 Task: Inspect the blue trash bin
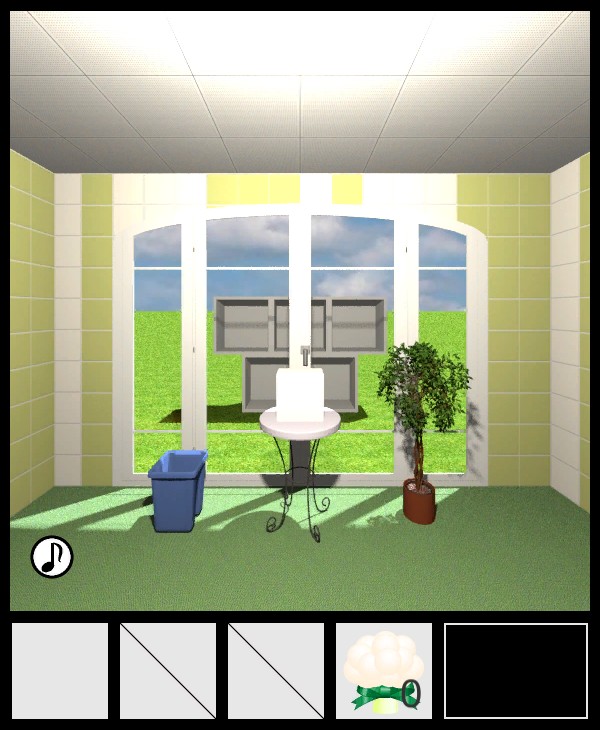(x=178, y=490)
